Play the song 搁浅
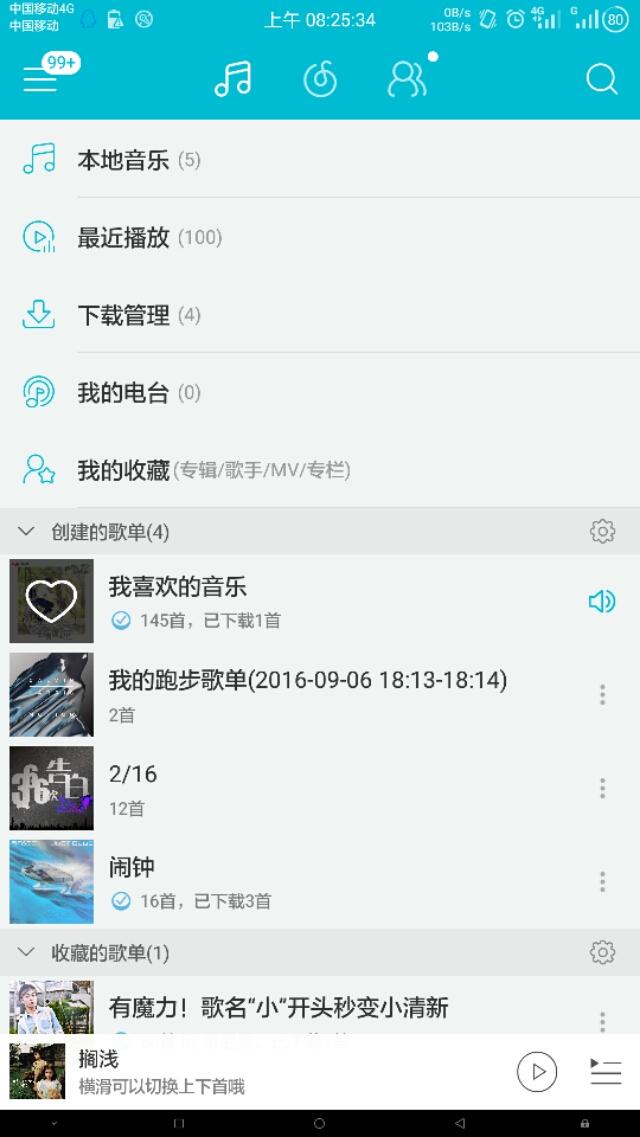The width and height of the screenshot is (640, 1137). click(x=537, y=1072)
